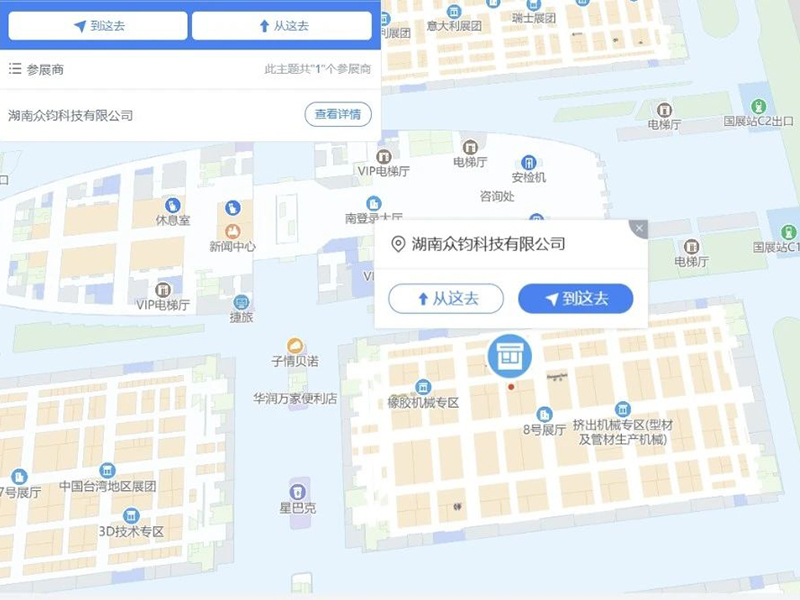Tap the 安检机 marker
Viewport: 800px width, 600px height.
click(529, 162)
